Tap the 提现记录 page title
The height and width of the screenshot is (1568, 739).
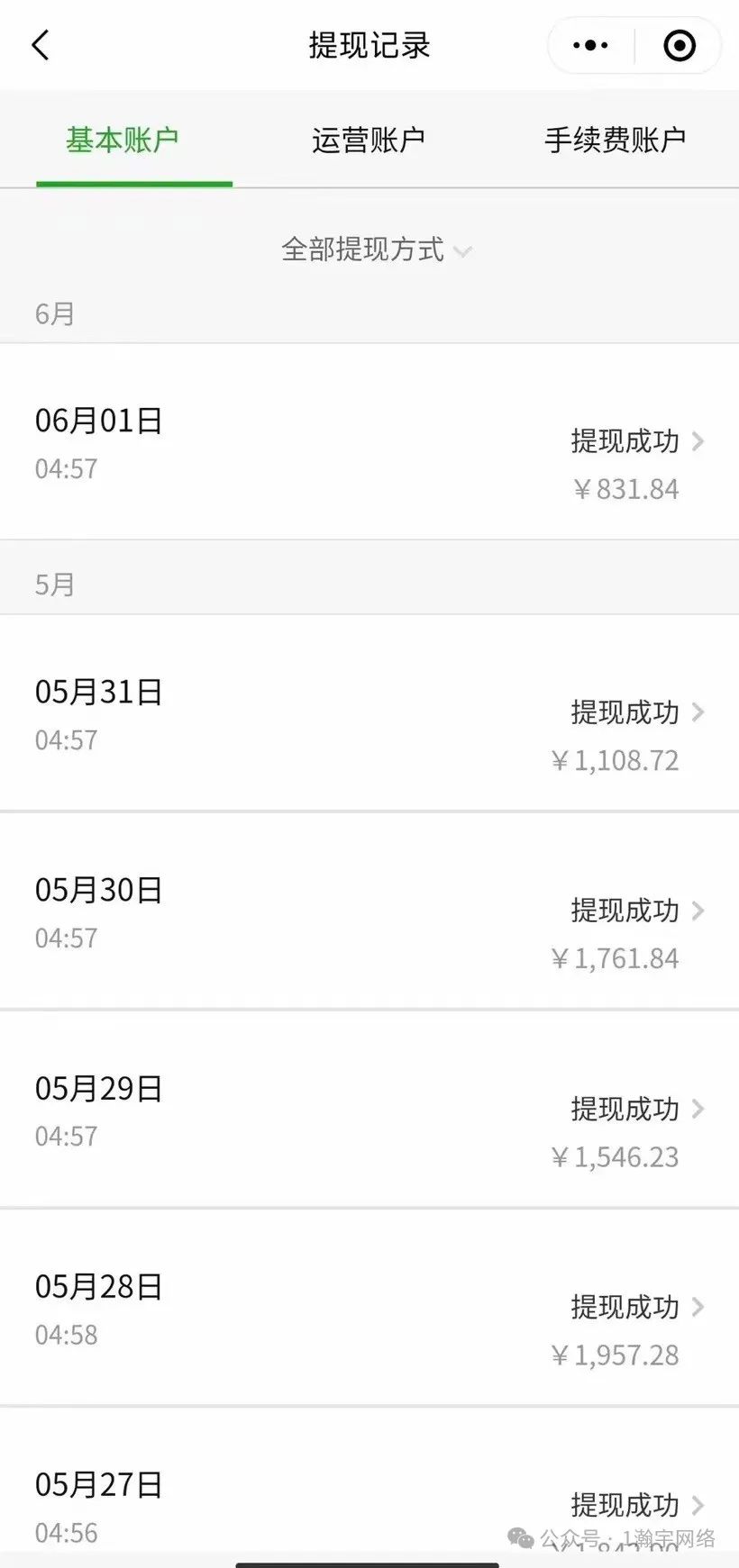(x=369, y=44)
